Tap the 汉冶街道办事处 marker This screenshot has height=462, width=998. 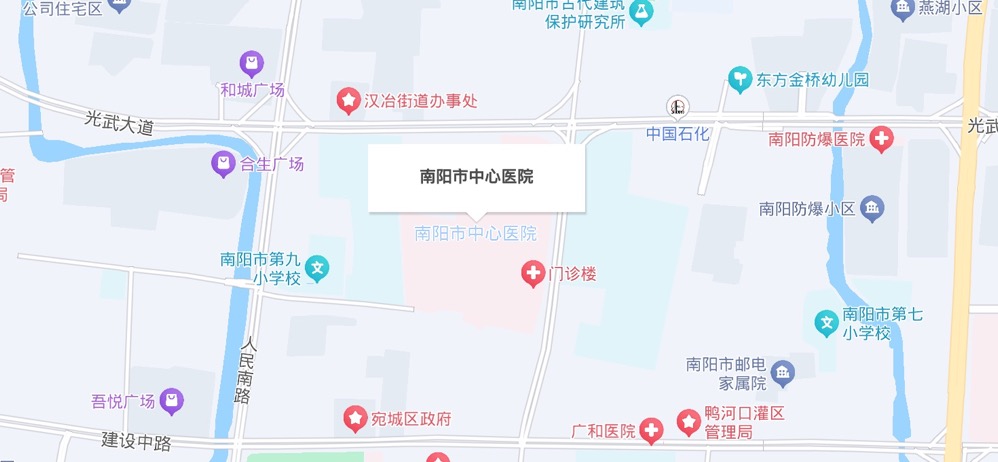(348, 101)
